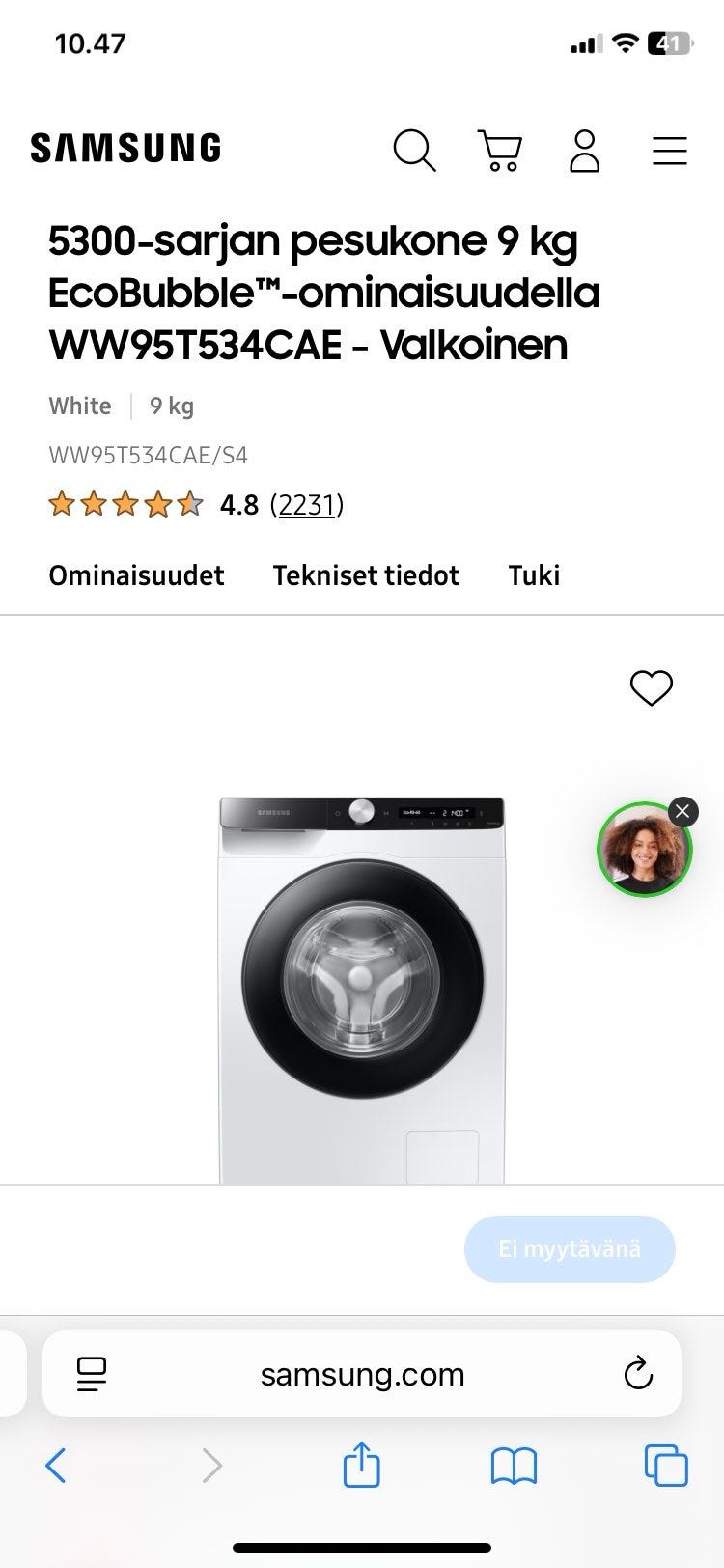
Task: Open the account profile icon
Action: [584, 150]
